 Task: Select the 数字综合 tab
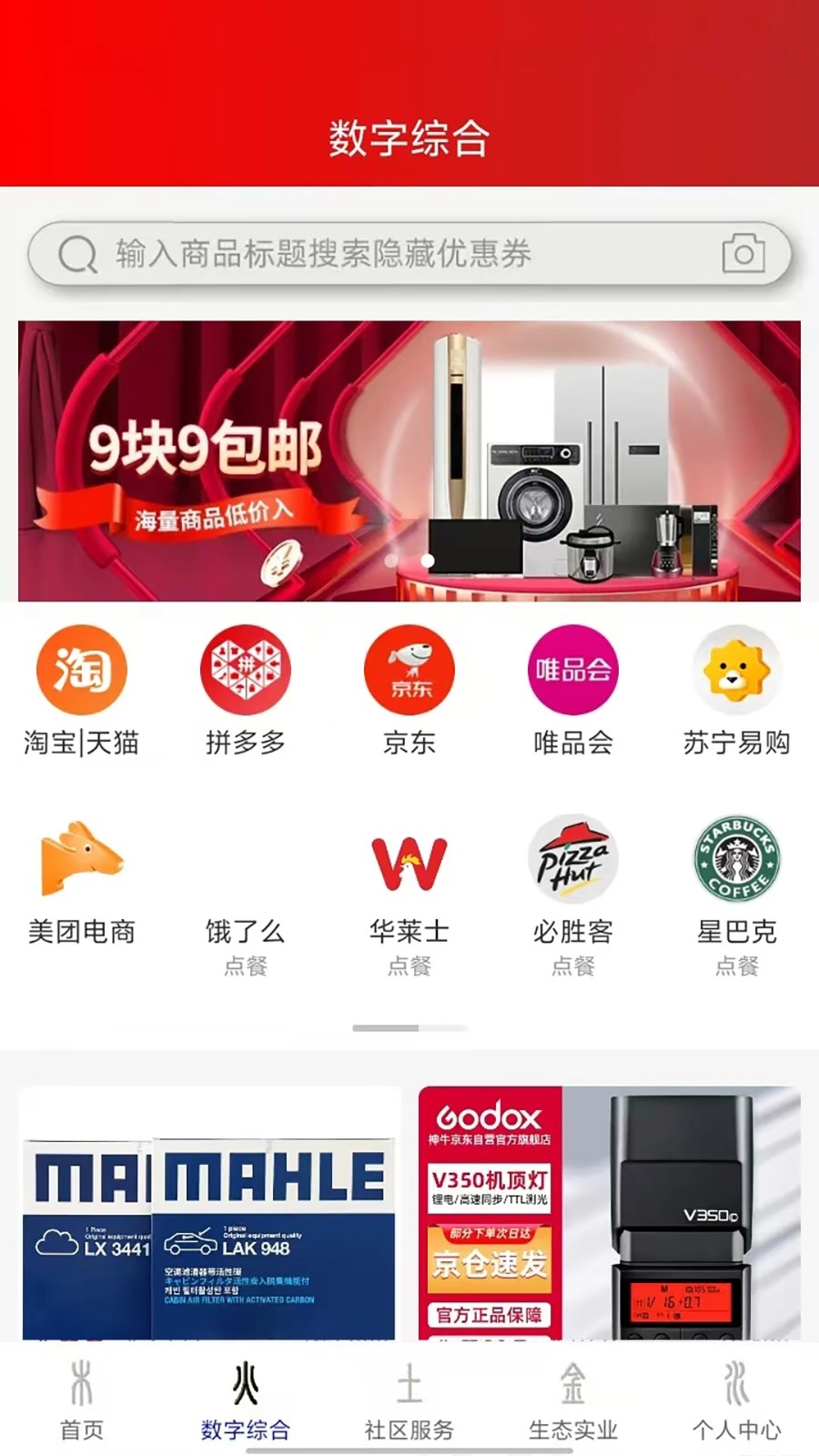246,1401
